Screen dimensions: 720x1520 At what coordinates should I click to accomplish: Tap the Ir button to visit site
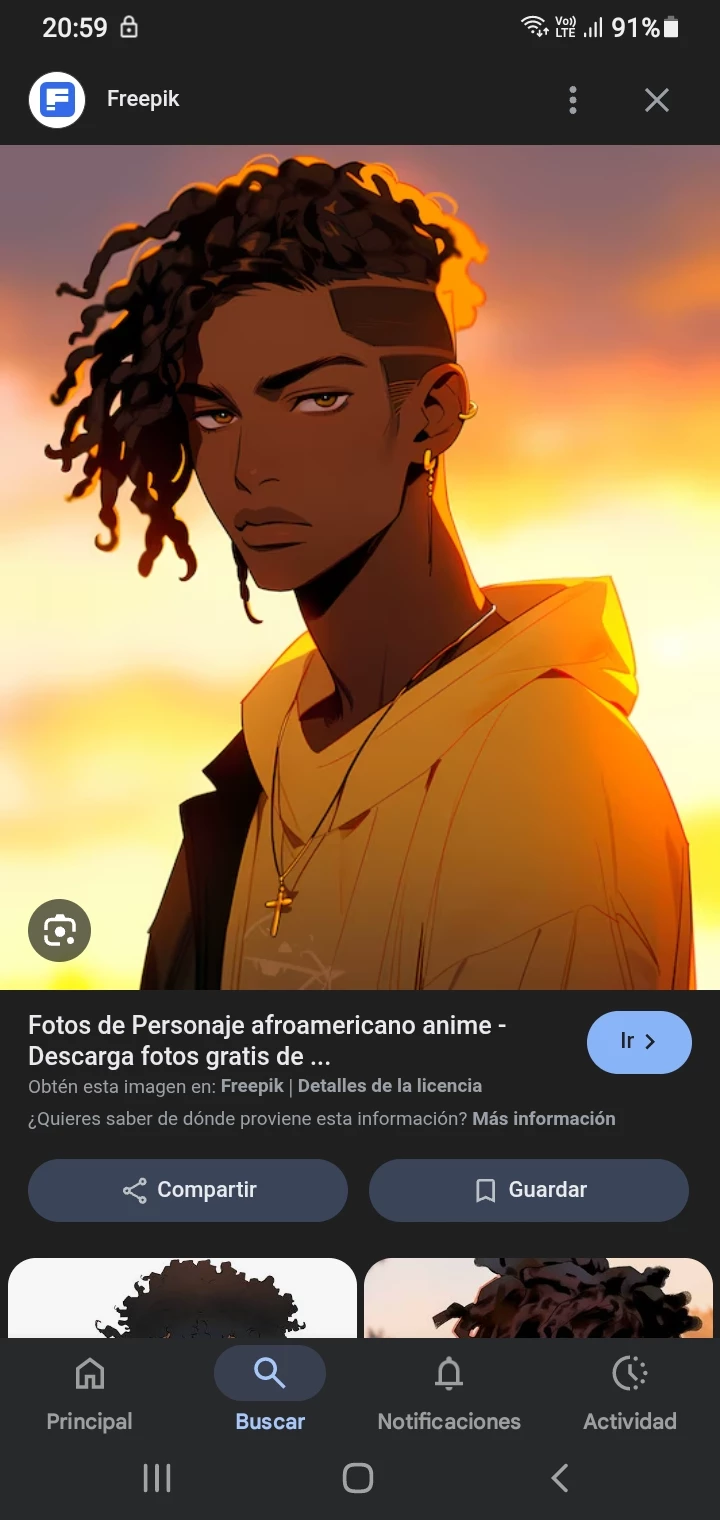click(638, 1041)
